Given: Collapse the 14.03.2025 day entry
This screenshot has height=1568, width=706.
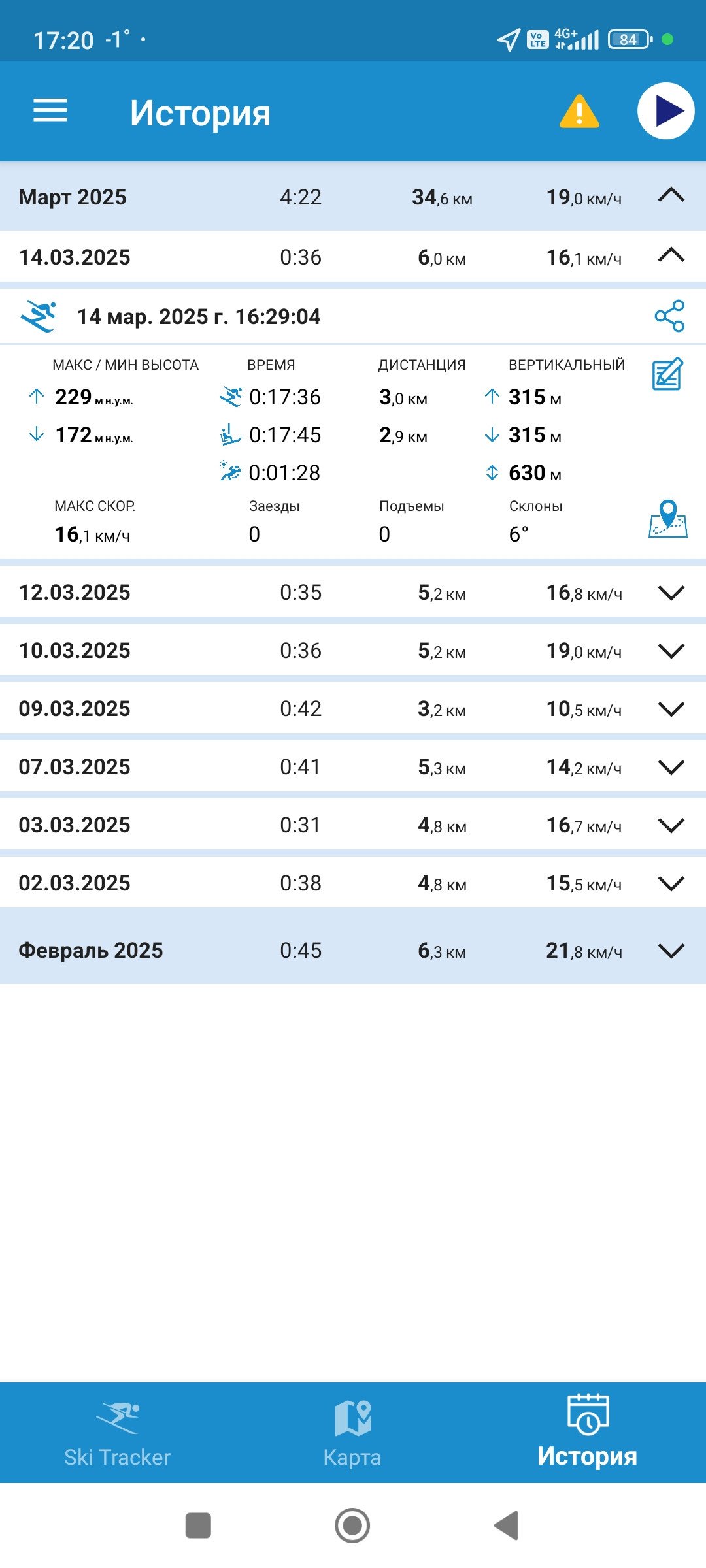Looking at the screenshot, I should coord(671,255).
